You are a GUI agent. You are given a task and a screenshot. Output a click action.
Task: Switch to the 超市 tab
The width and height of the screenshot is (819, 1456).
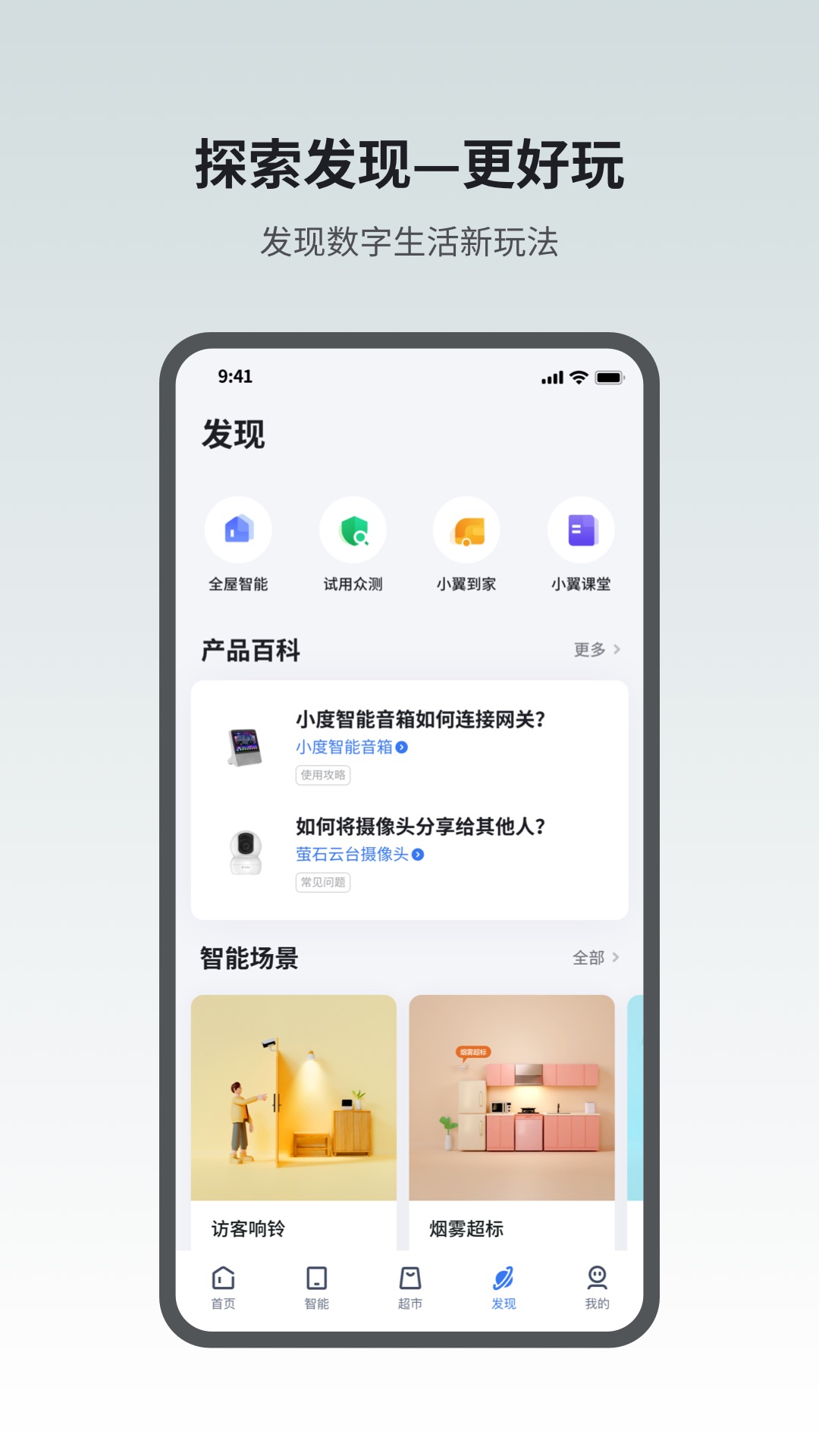point(410,1289)
